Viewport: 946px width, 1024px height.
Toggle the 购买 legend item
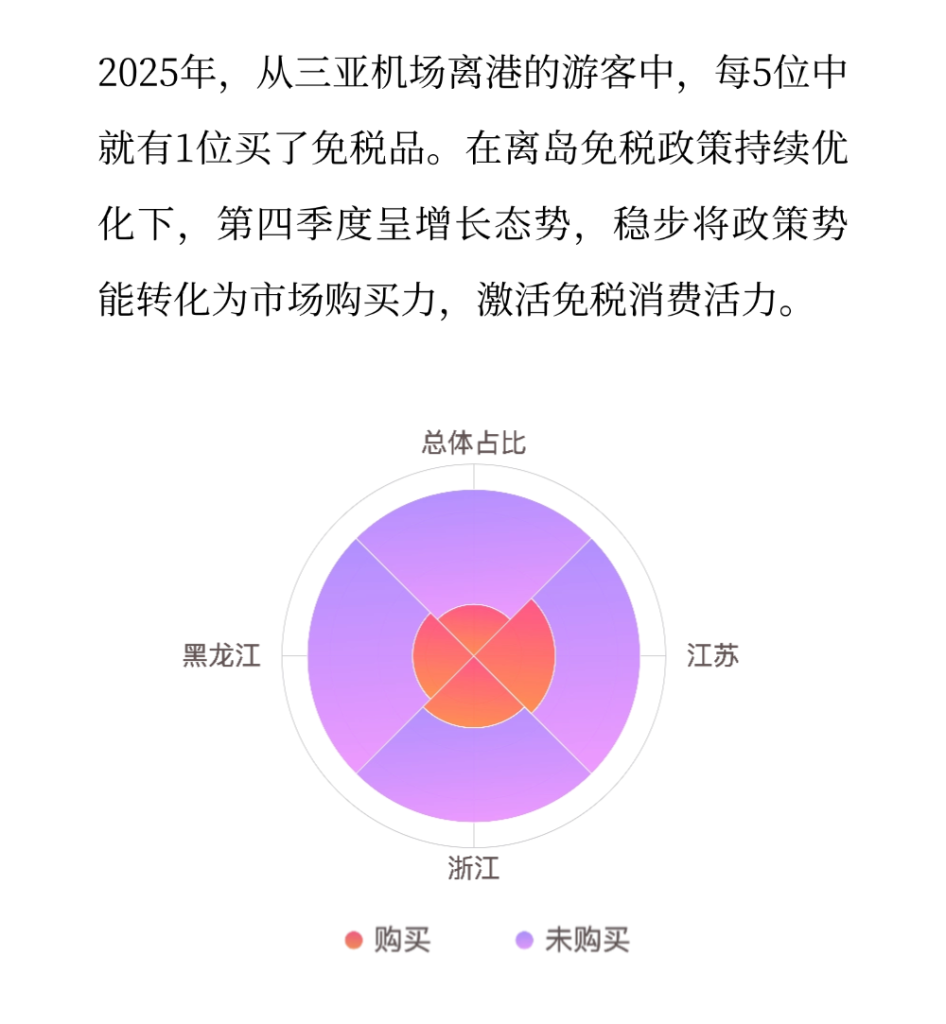point(387,940)
